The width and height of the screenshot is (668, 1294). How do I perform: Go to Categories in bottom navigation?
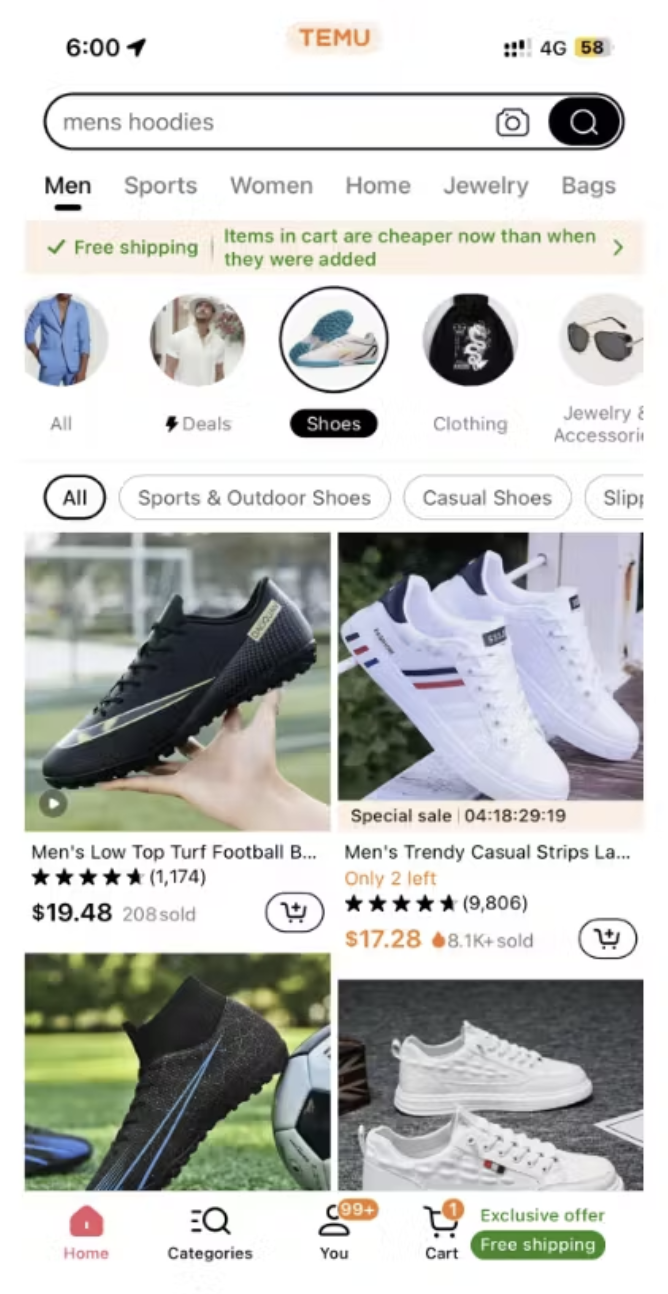(210, 1233)
